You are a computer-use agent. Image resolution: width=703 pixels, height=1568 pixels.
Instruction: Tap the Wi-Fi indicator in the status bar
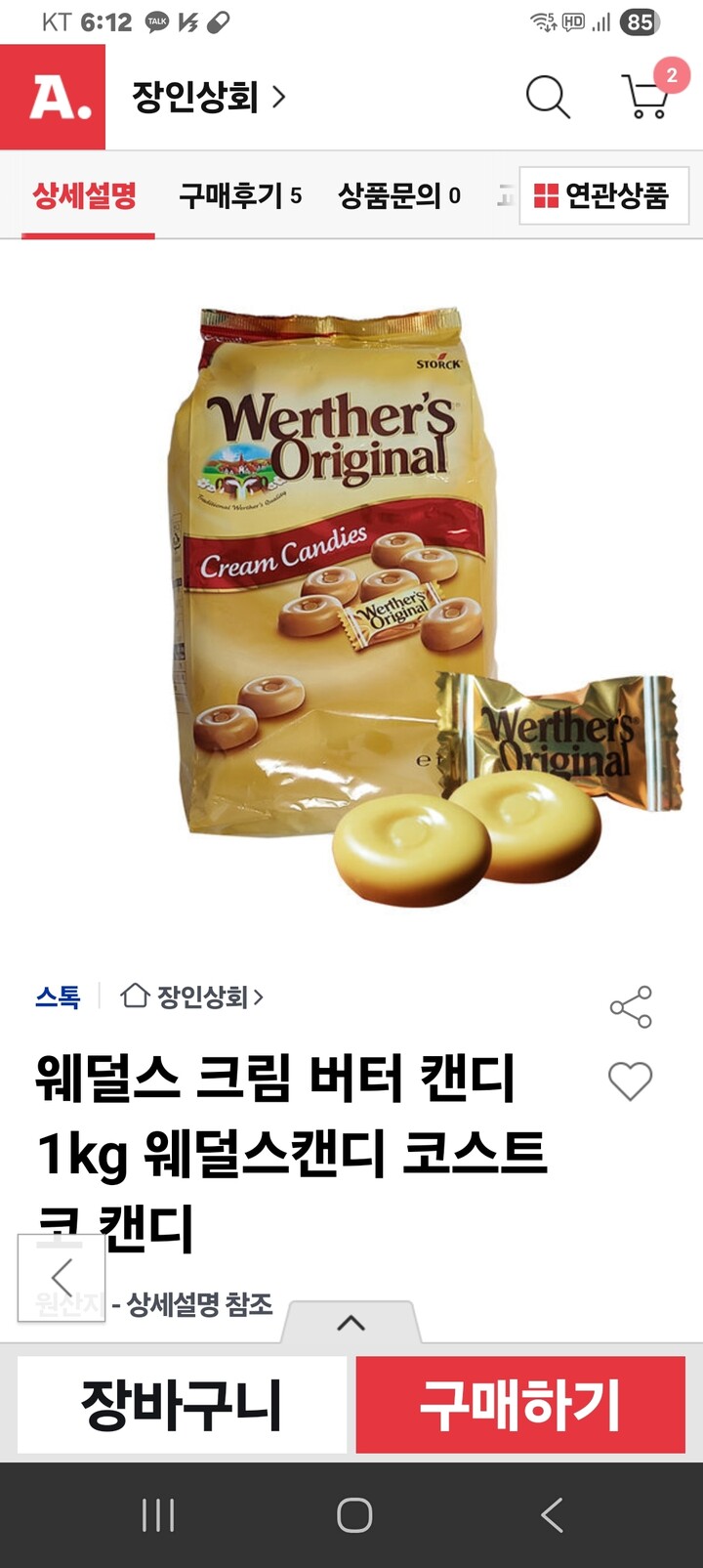click(539, 21)
